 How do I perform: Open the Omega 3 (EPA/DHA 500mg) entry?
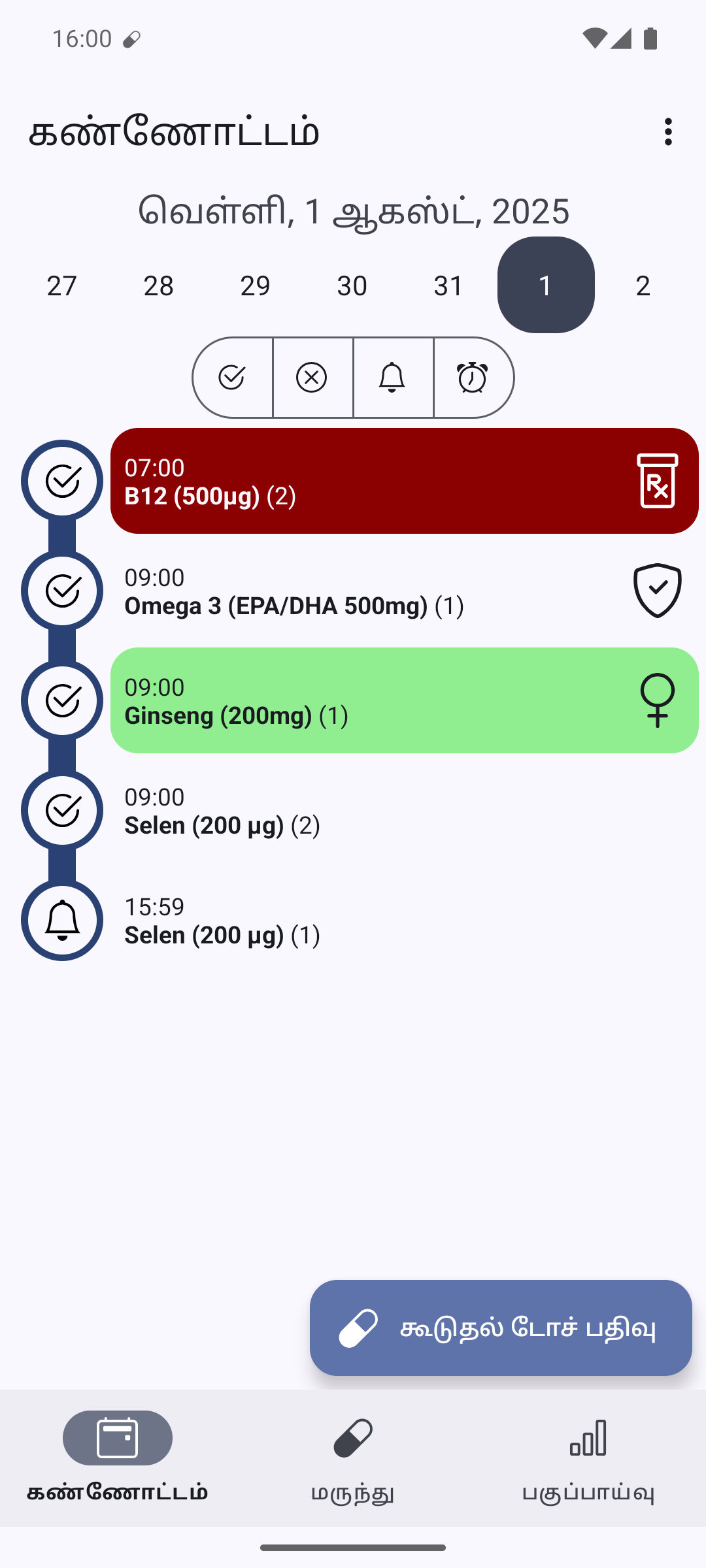click(405, 591)
